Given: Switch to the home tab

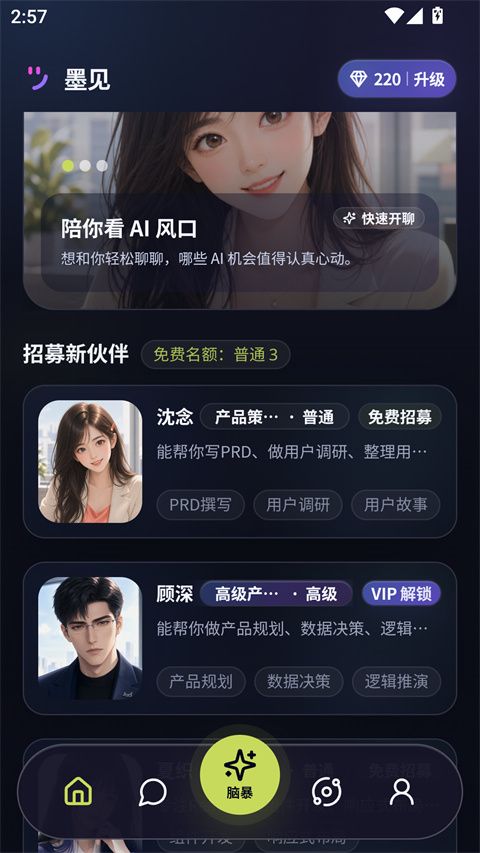Looking at the screenshot, I should (78, 792).
